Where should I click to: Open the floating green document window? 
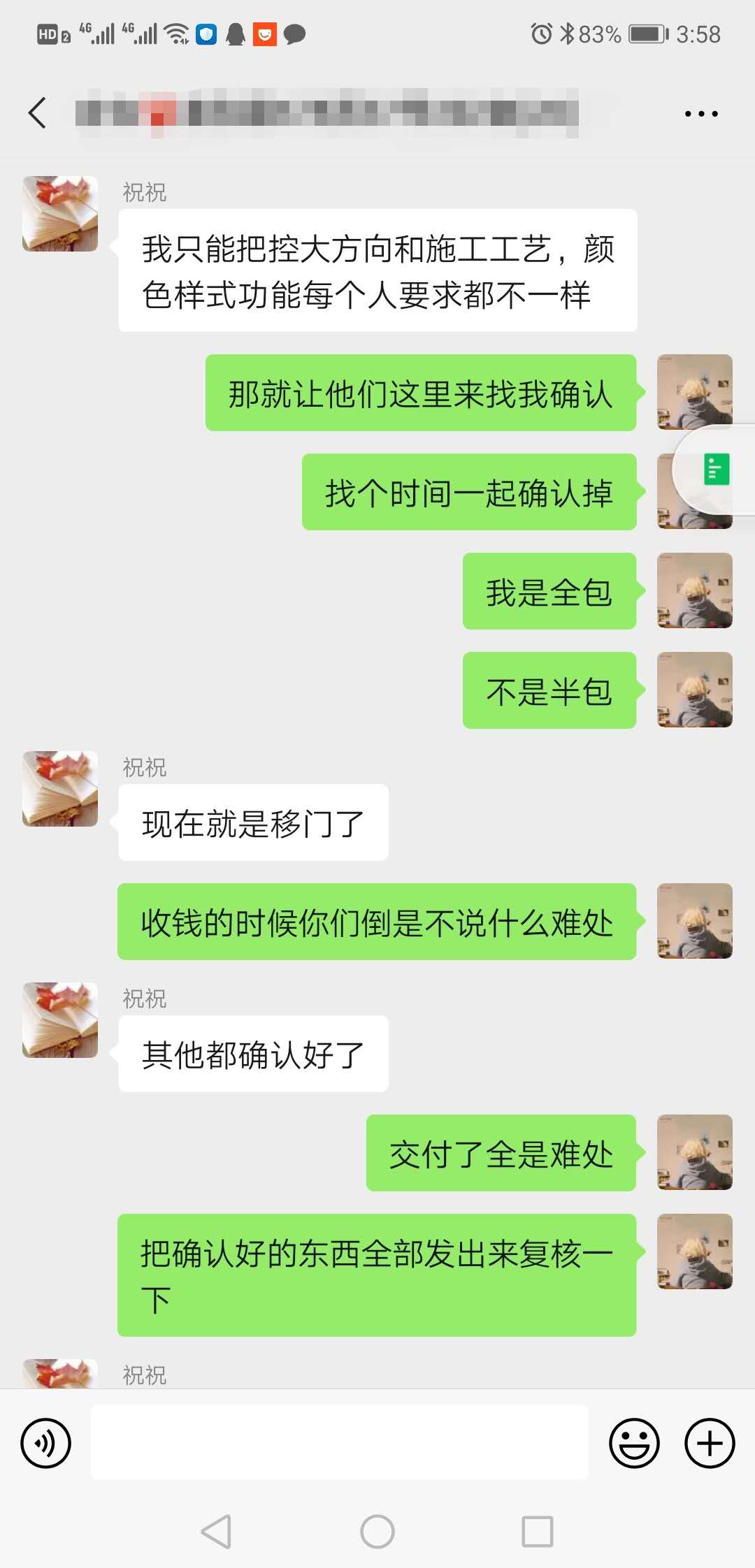(x=716, y=470)
